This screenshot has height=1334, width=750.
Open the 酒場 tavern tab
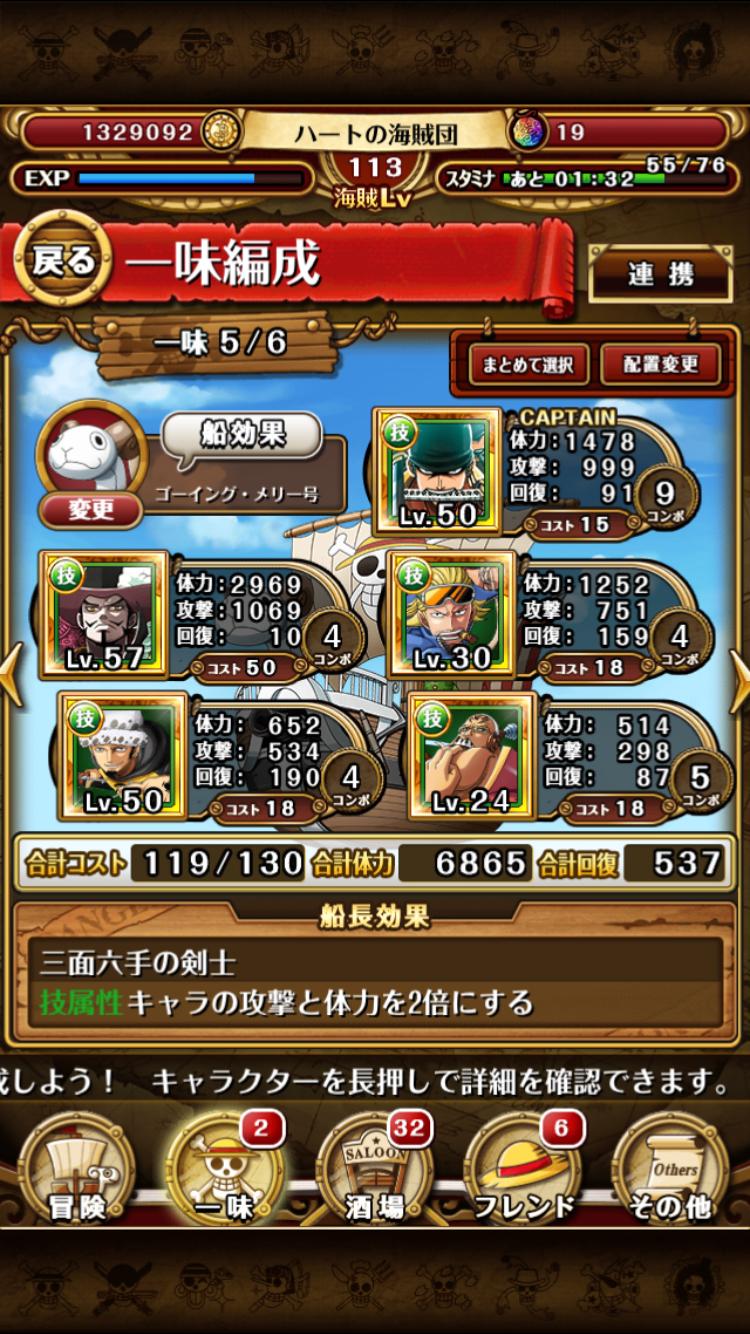click(x=376, y=1172)
